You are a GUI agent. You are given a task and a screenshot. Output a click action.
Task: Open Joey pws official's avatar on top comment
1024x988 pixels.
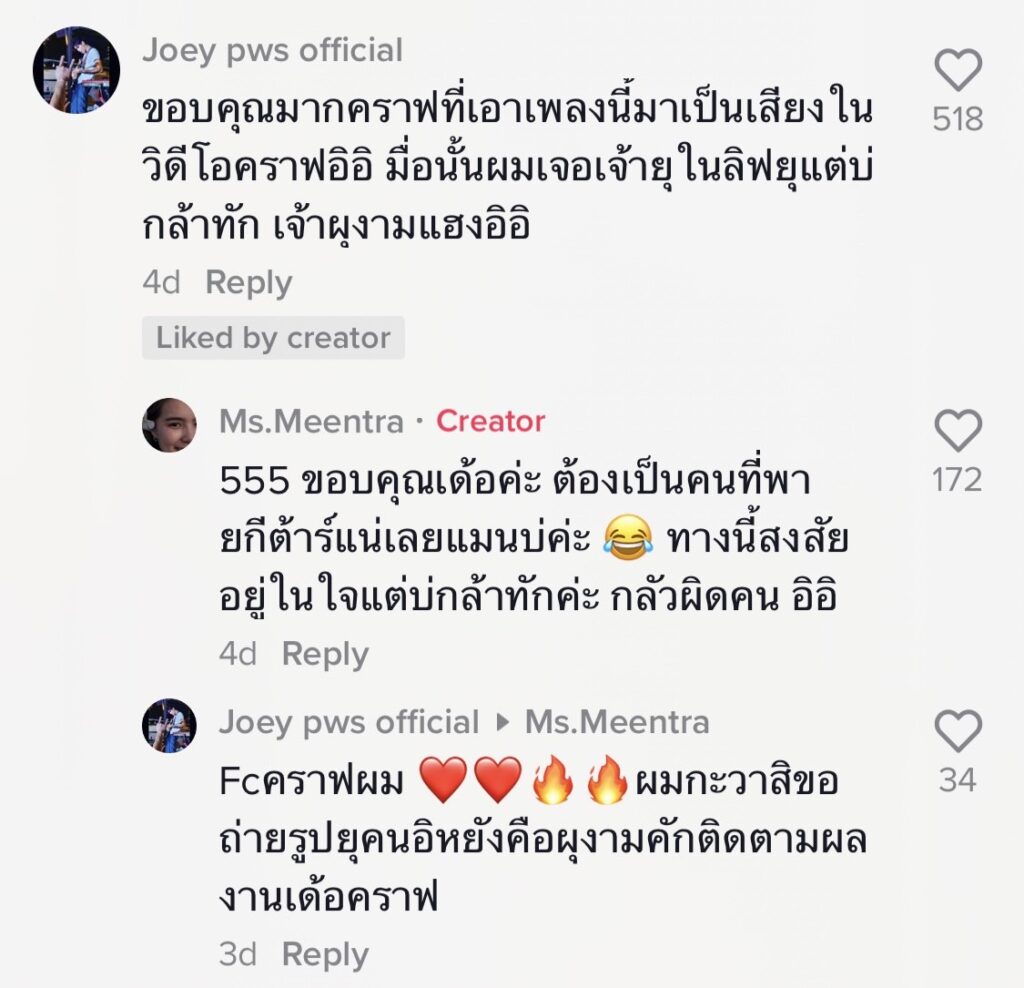coord(76,70)
